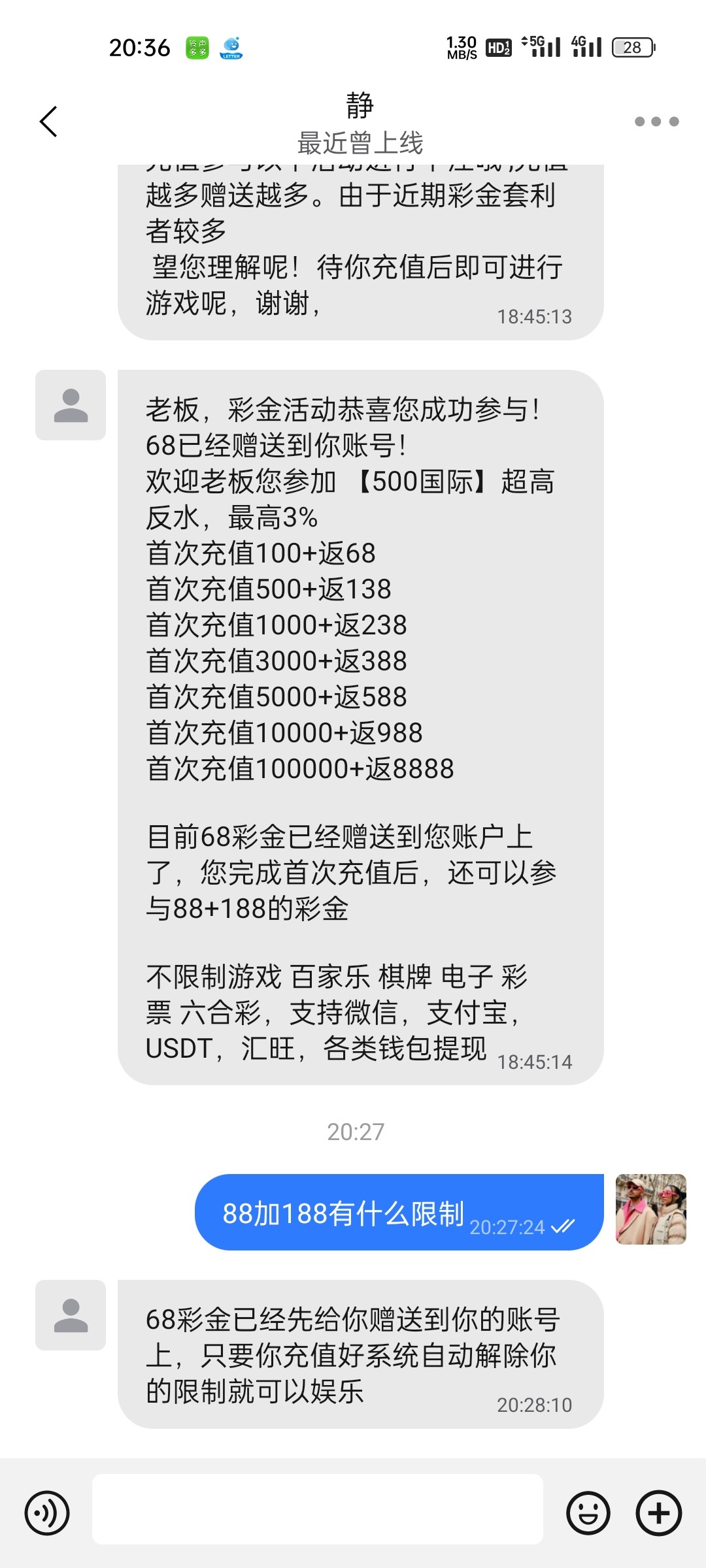Image resolution: width=706 pixels, height=1568 pixels.
Task: Open the emoji picker
Action: 588,1512
